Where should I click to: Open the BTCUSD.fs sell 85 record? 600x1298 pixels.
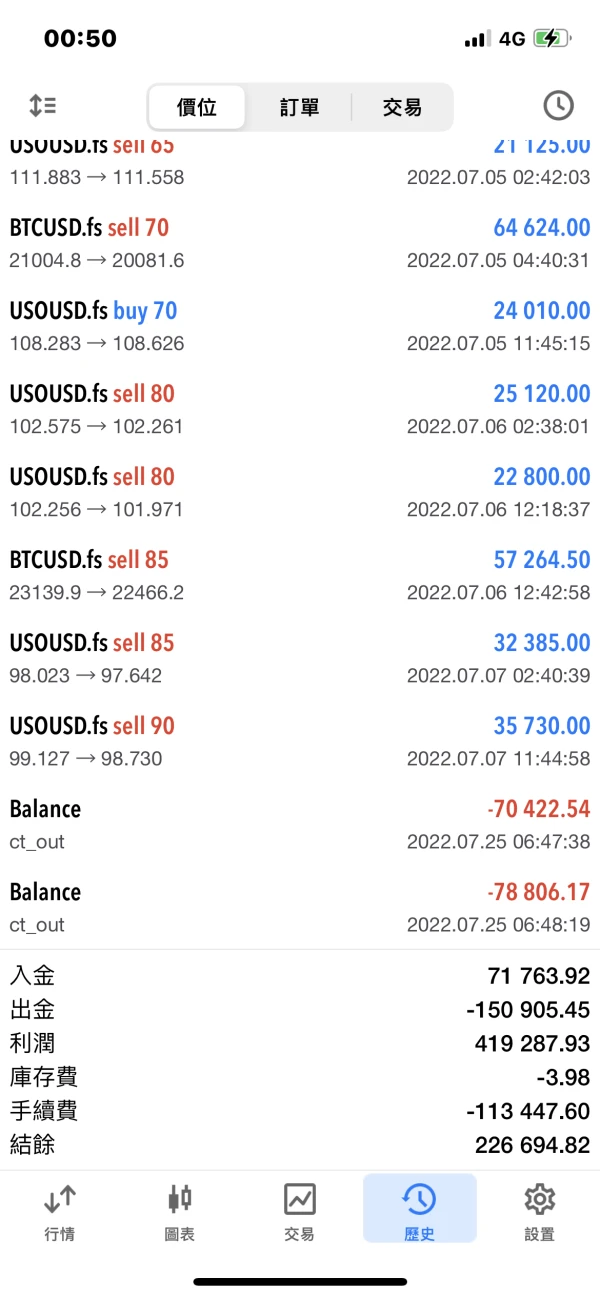tap(300, 575)
